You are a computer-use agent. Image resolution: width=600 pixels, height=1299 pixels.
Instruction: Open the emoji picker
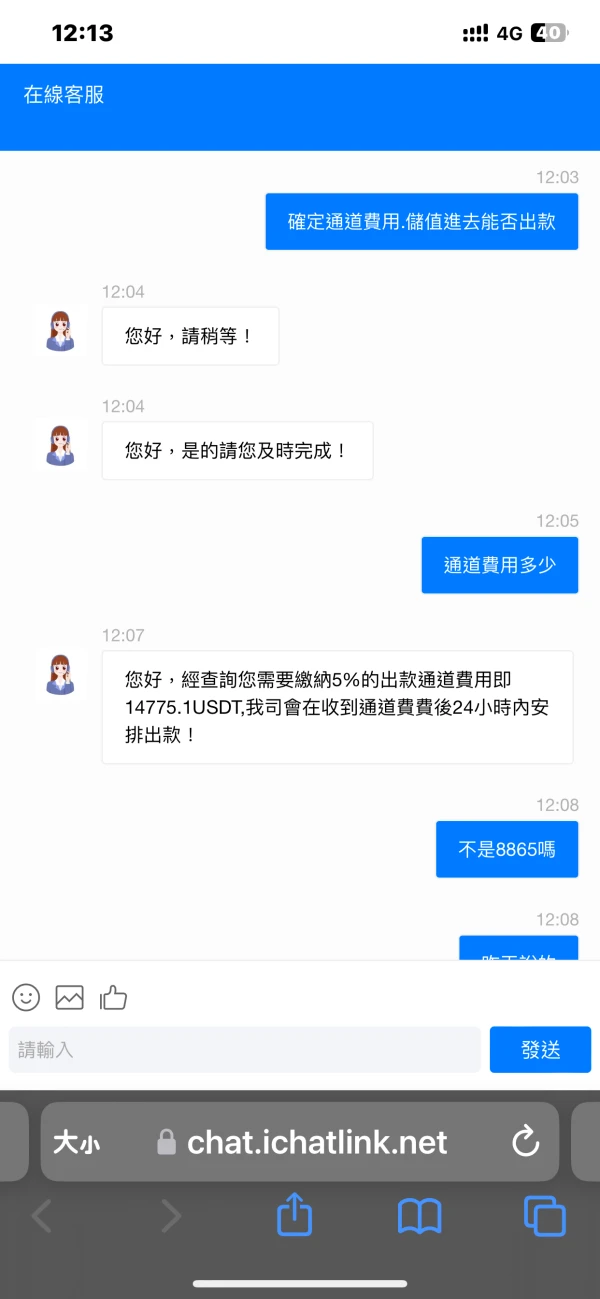(26, 997)
